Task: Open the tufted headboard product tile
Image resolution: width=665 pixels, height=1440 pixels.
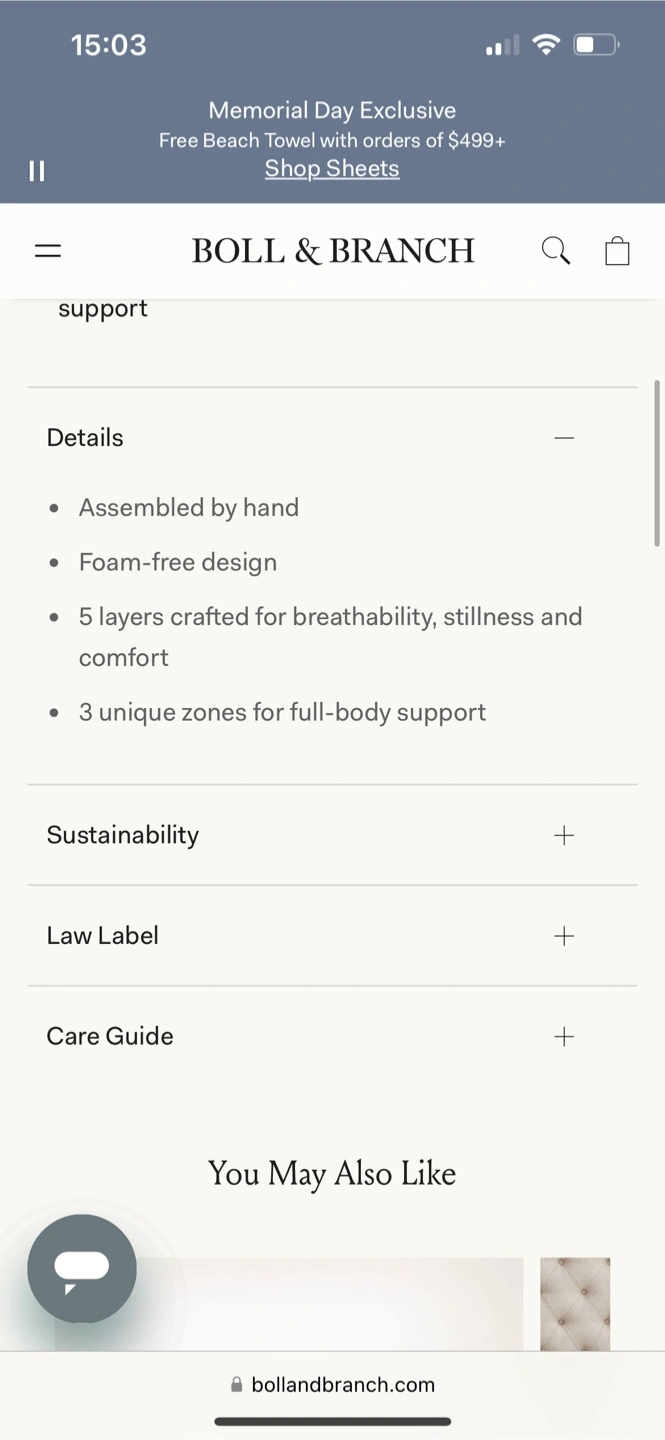Action: point(575,1304)
